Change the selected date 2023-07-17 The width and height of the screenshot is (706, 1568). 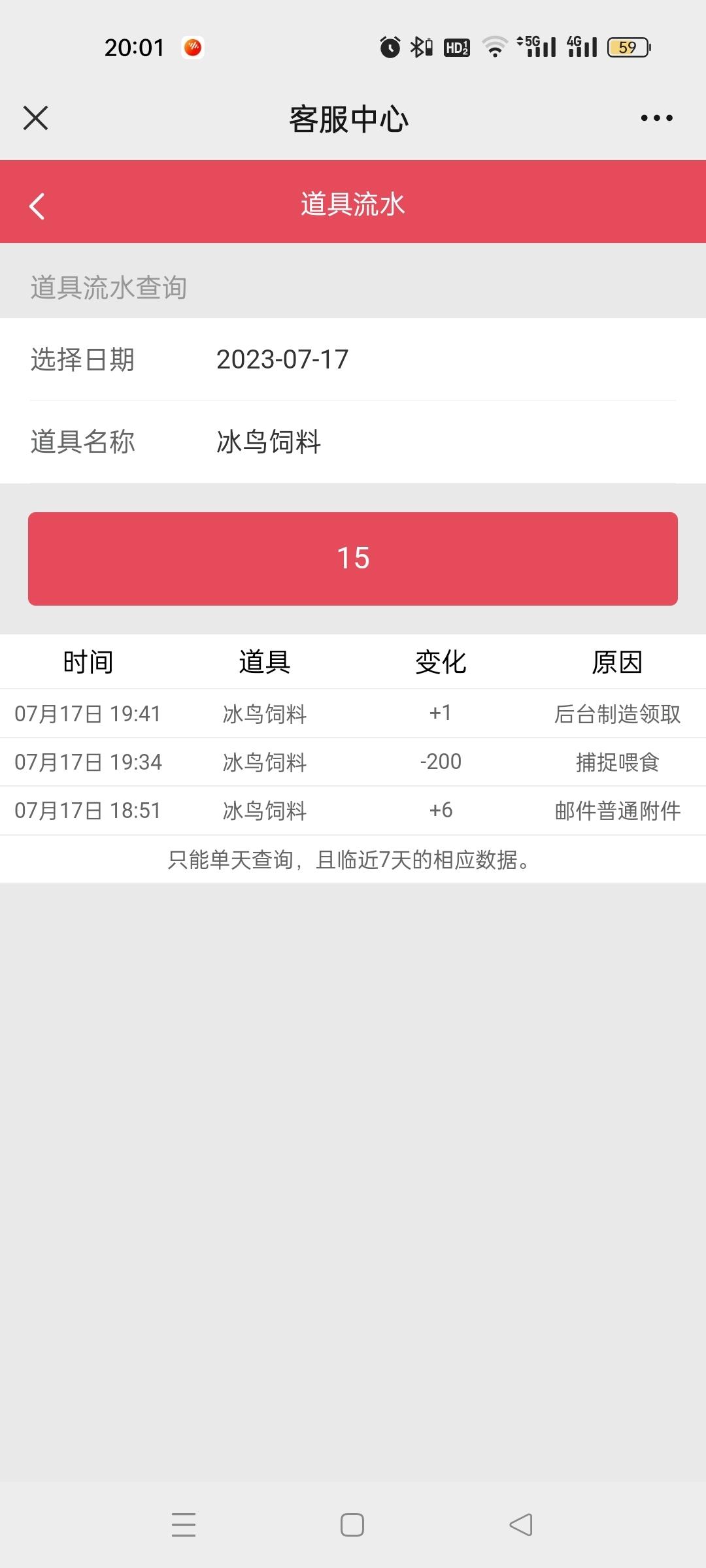(x=353, y=359)
